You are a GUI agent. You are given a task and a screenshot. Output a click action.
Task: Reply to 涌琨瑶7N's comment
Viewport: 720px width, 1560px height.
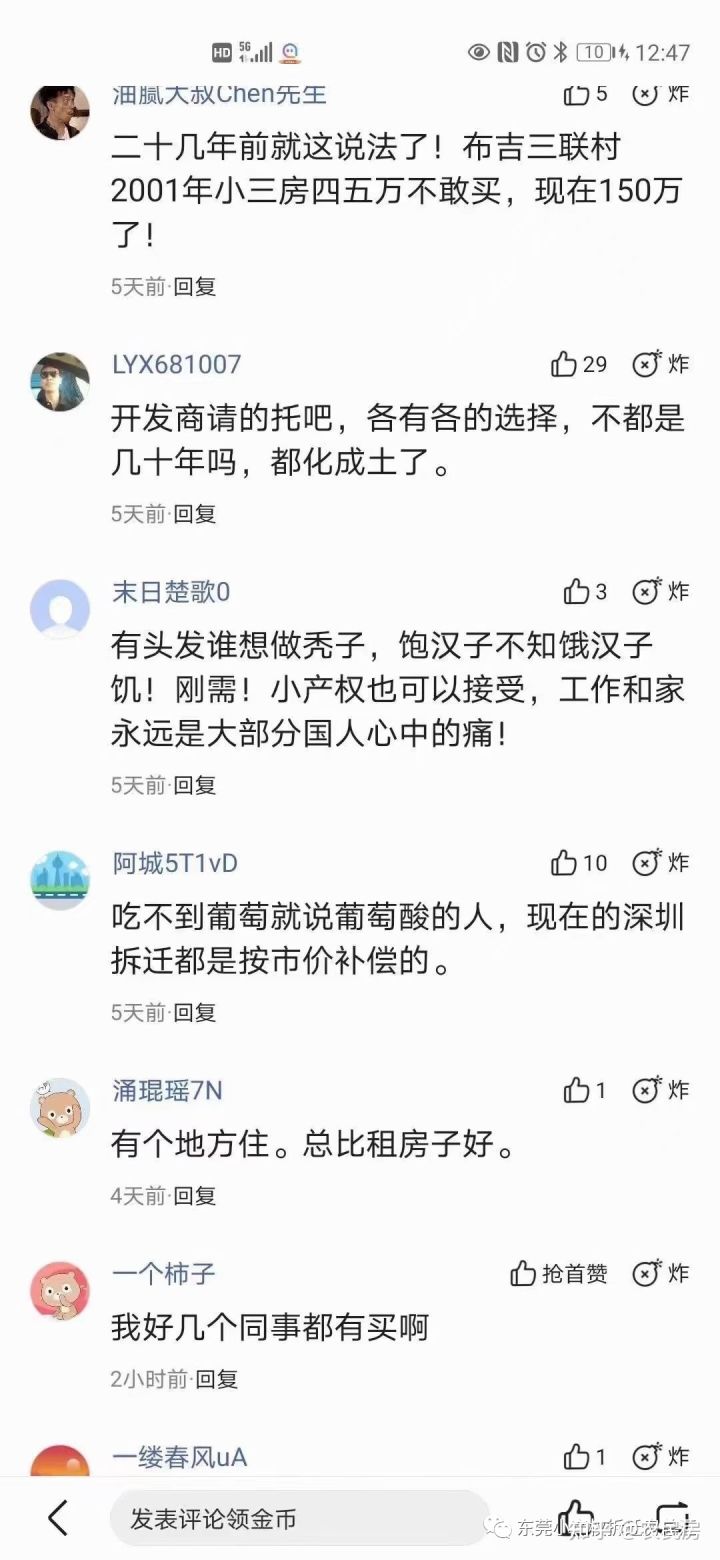195,1195
